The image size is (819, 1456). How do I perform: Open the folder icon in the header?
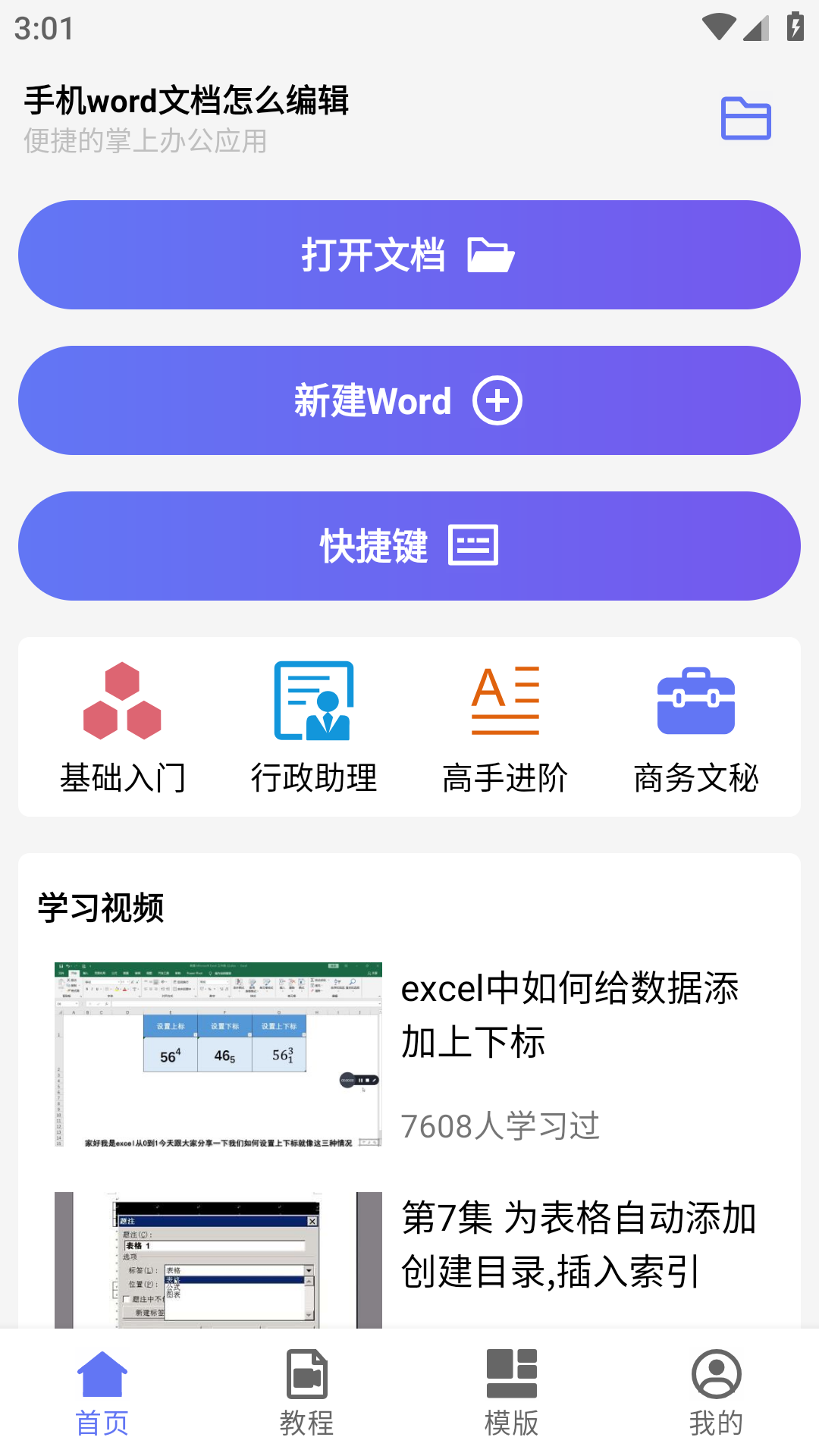(x=745, y=118)
